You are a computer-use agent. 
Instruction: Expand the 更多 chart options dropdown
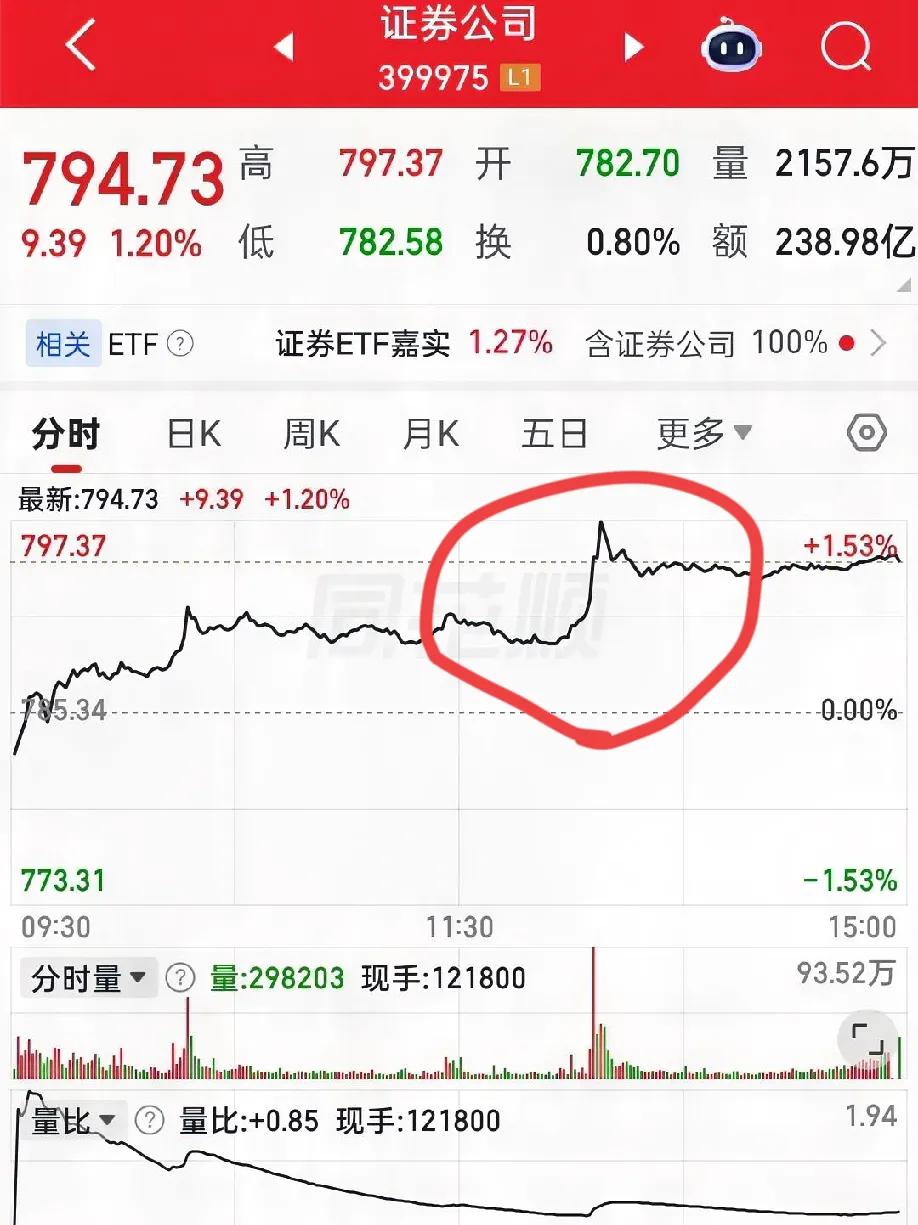tap(705, 433)
